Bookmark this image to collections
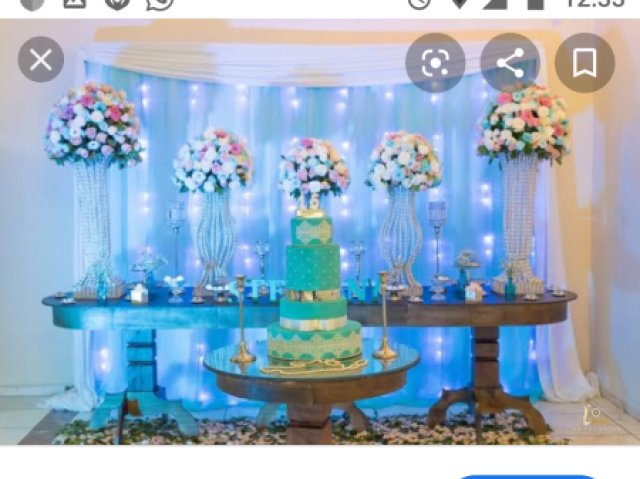Screen dimensions: 640x479 coord(585,63)
